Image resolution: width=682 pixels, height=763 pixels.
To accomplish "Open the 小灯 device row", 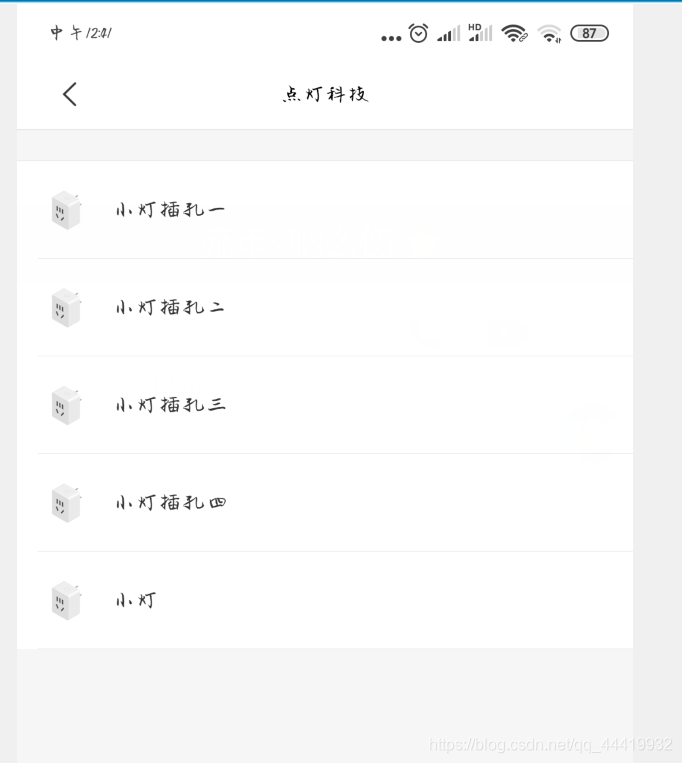I will pyautogui.click(x=137, y=600).
